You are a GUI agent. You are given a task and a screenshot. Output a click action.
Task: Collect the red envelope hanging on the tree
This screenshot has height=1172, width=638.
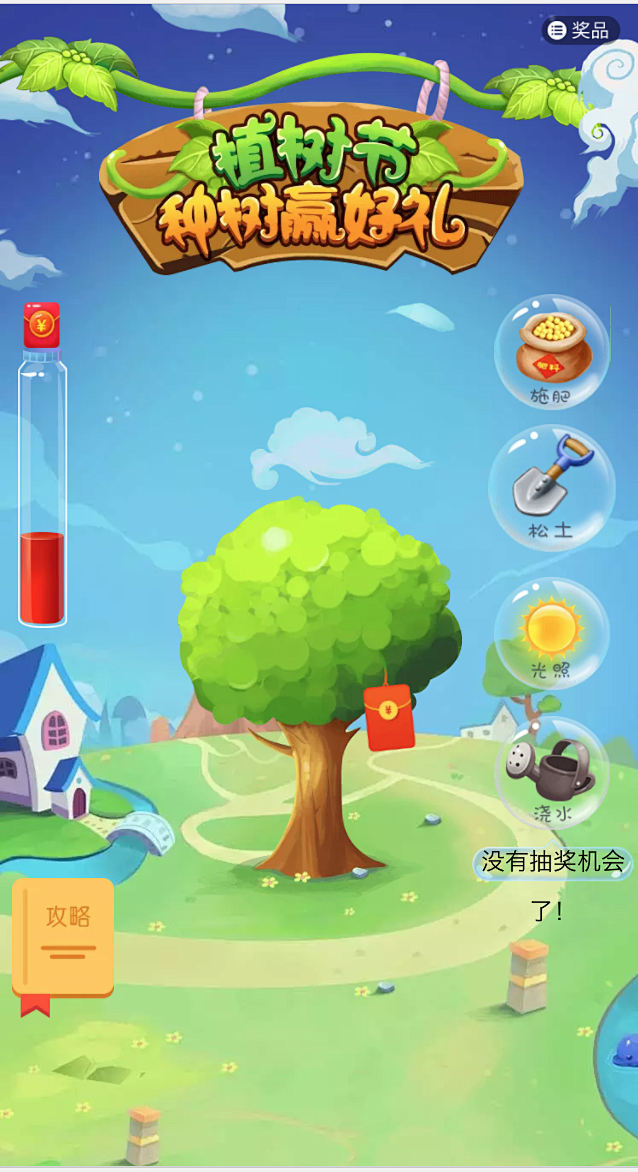click(389, 716)
